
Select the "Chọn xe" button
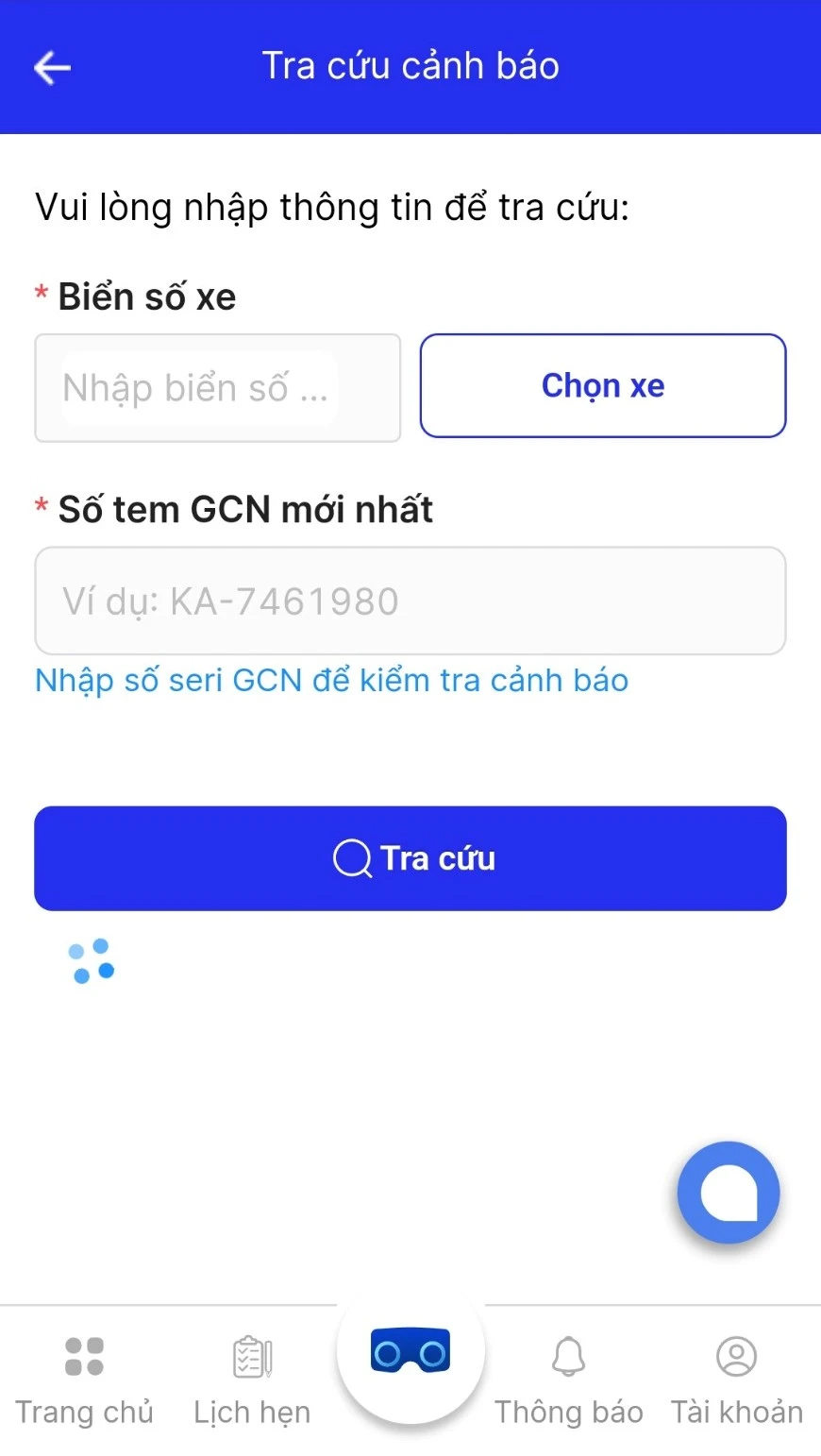pyautogui.click(x=602, y=385)
